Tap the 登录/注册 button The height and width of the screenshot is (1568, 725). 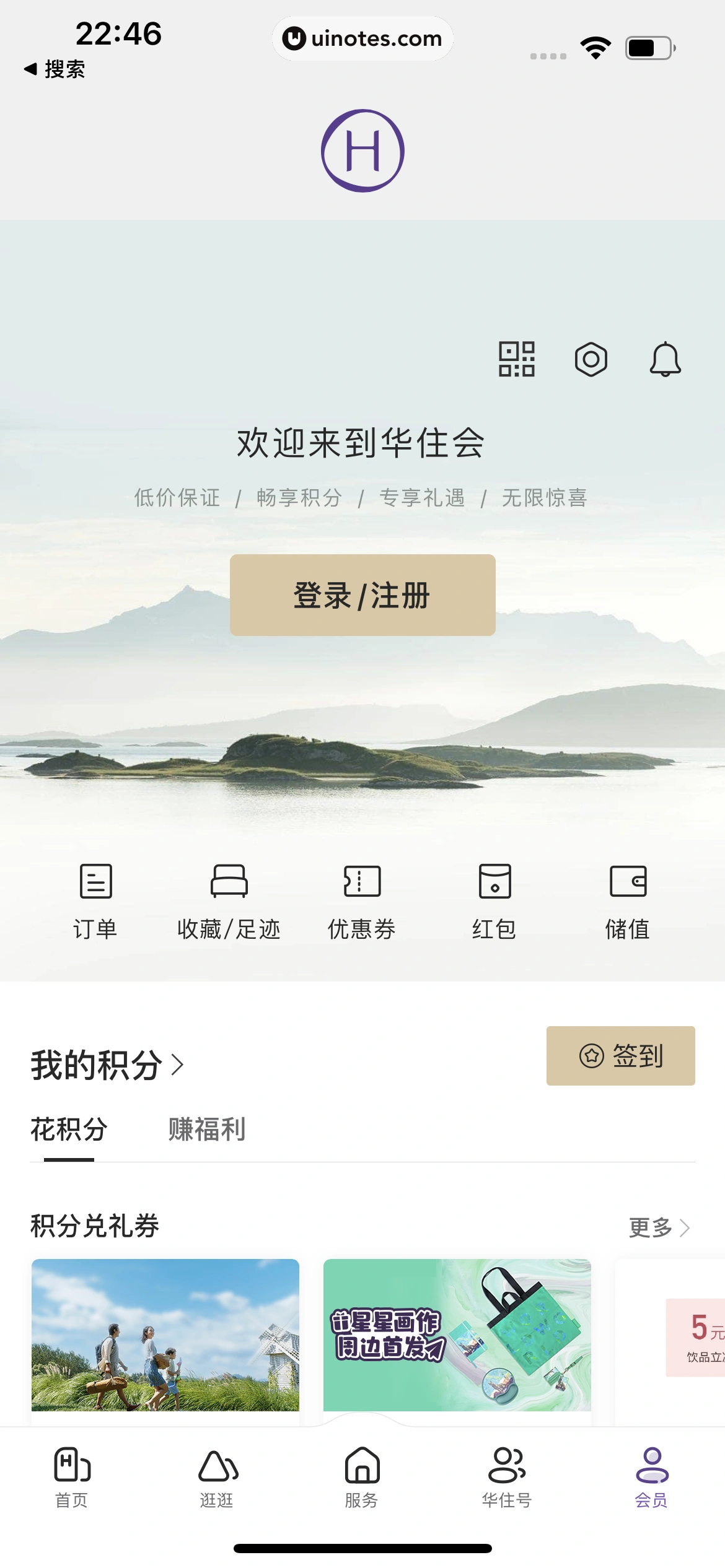point(362,596)
